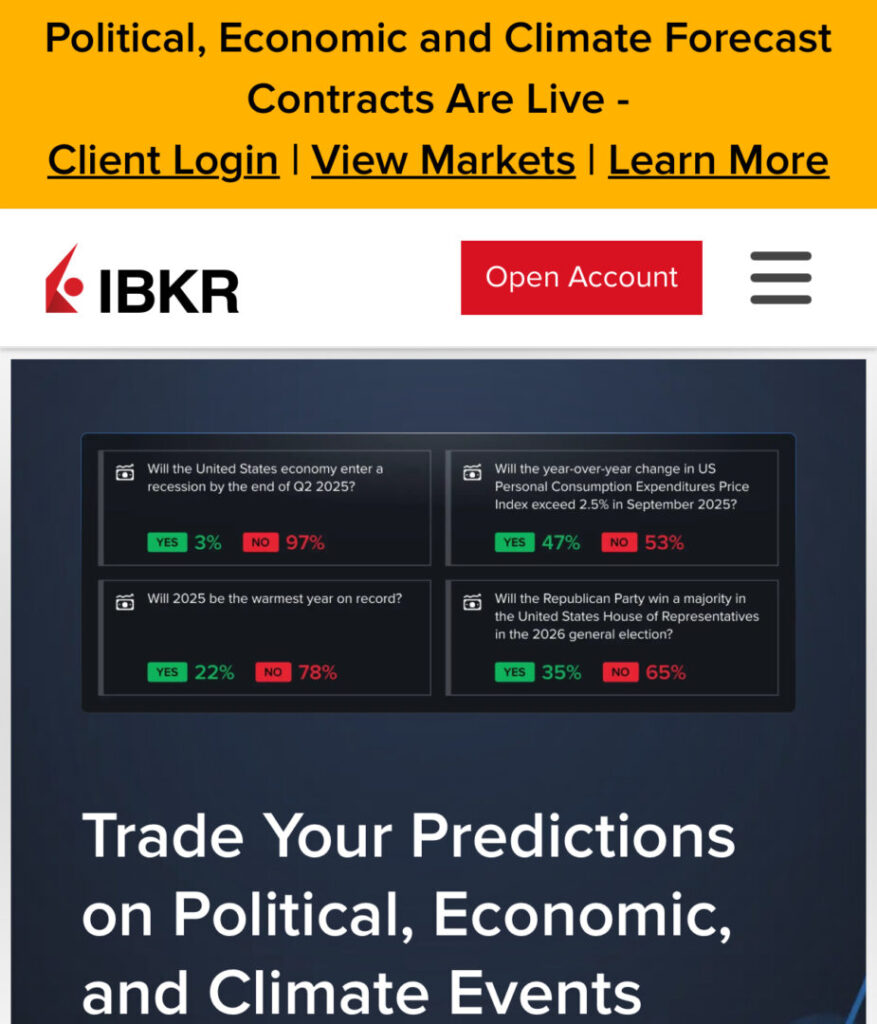Screen dimensions: 877x1024
Task: Tap the View Markets link
Action: [443, 160]
